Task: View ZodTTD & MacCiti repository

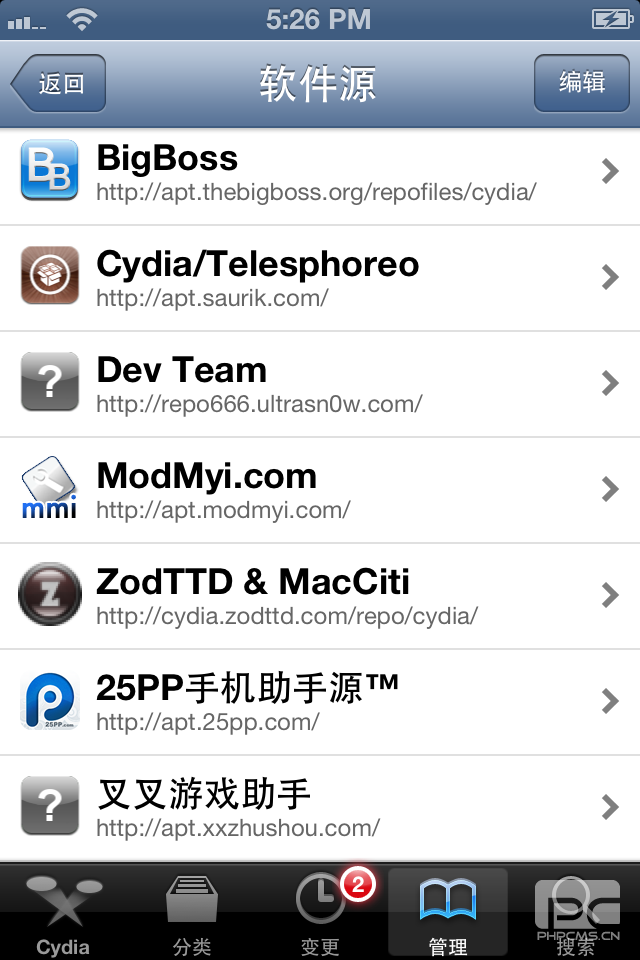Action: (x=320, y=596)
